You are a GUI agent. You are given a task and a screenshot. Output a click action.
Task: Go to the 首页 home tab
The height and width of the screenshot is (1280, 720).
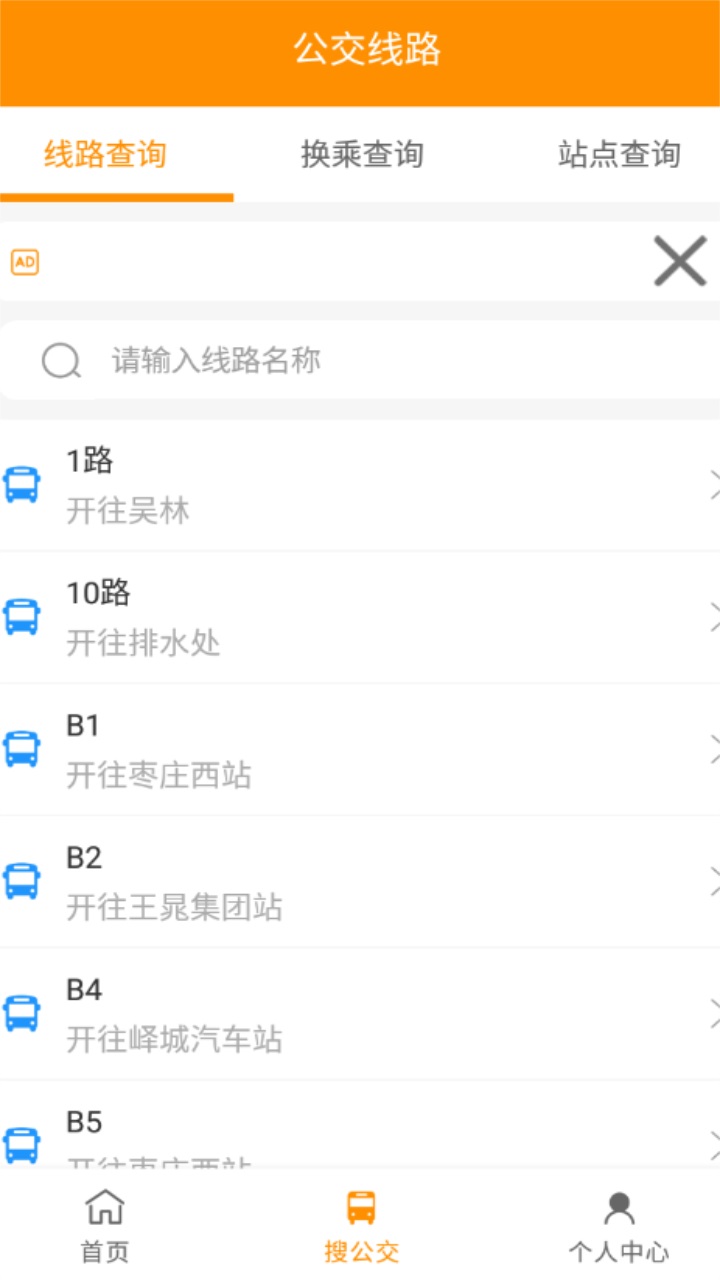[105, 1225]
